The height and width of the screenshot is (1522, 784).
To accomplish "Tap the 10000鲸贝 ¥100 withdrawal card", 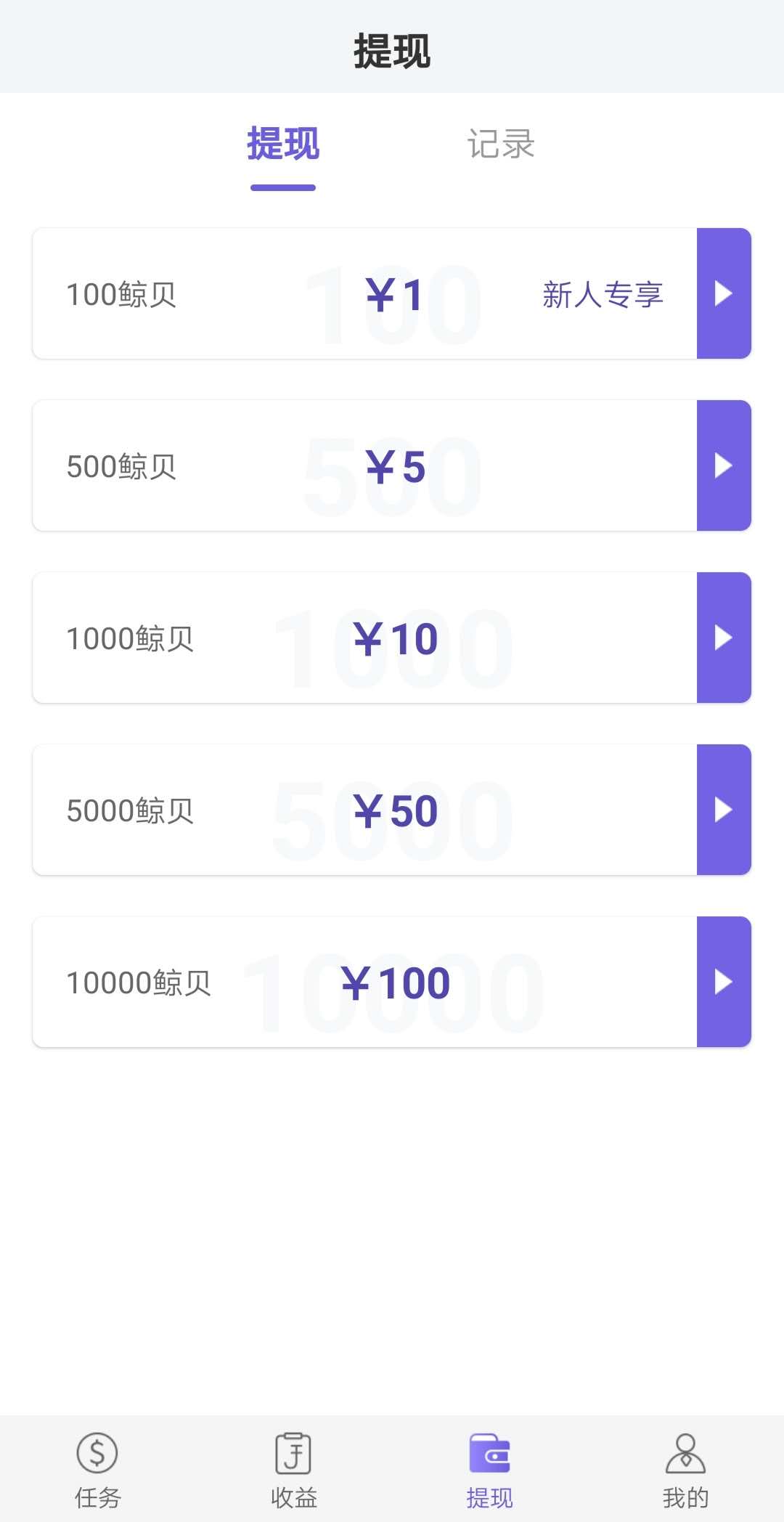I will pyautogui.click(x=392, y=982).
